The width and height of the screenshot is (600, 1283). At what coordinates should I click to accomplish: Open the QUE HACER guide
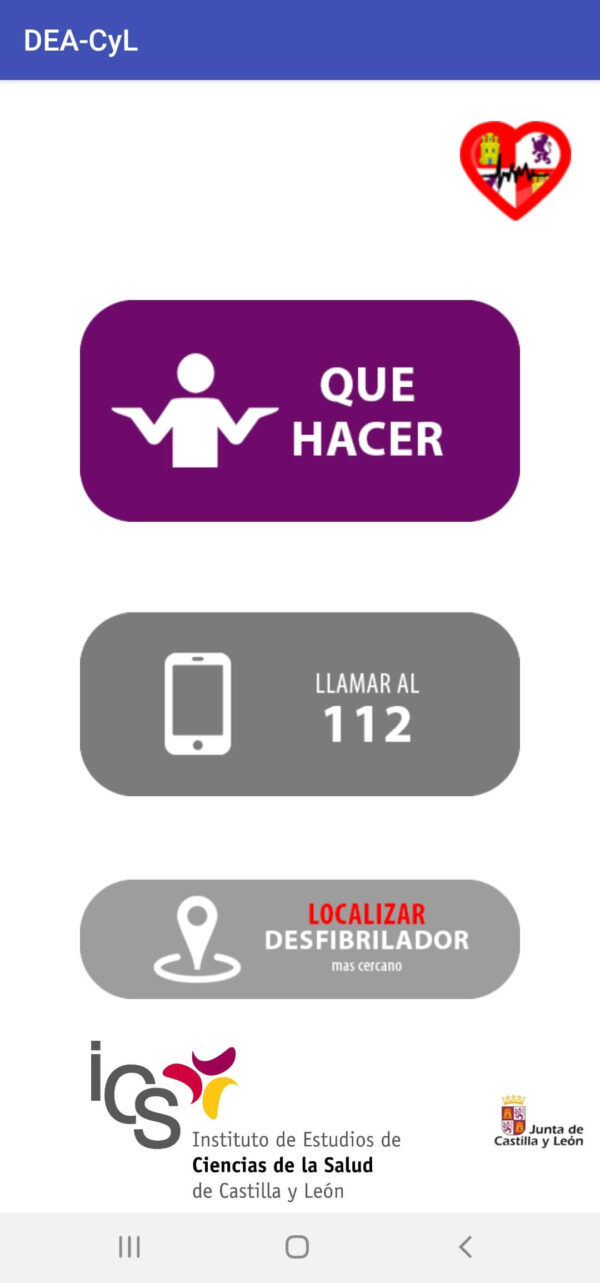click(x=300, y=410)
